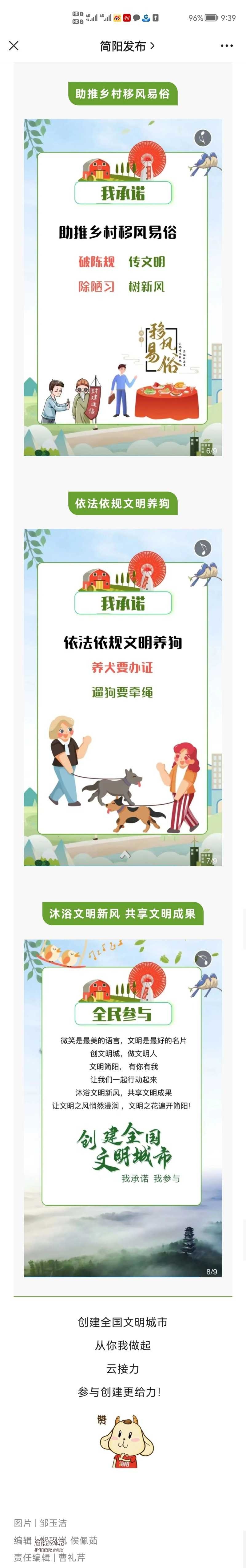
Task: Close the article page
Action: (14, 46)
